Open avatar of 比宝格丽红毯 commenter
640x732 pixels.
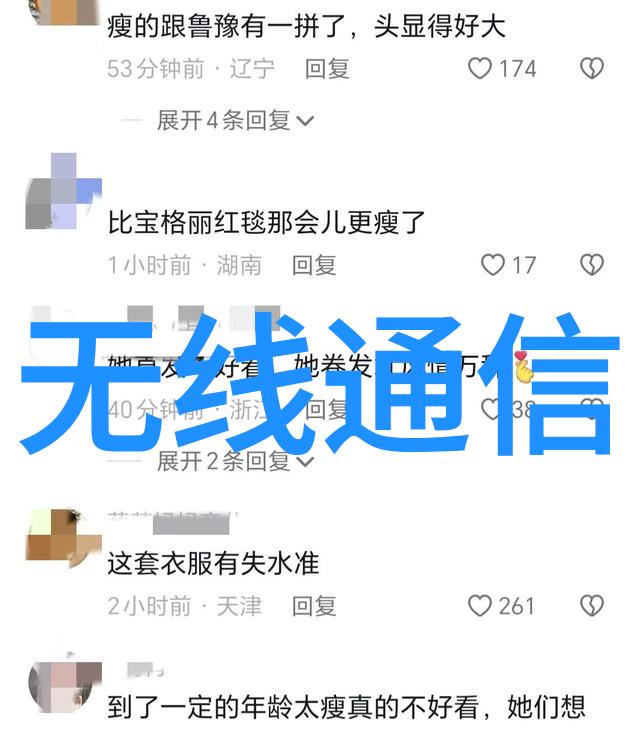(64, 194)
